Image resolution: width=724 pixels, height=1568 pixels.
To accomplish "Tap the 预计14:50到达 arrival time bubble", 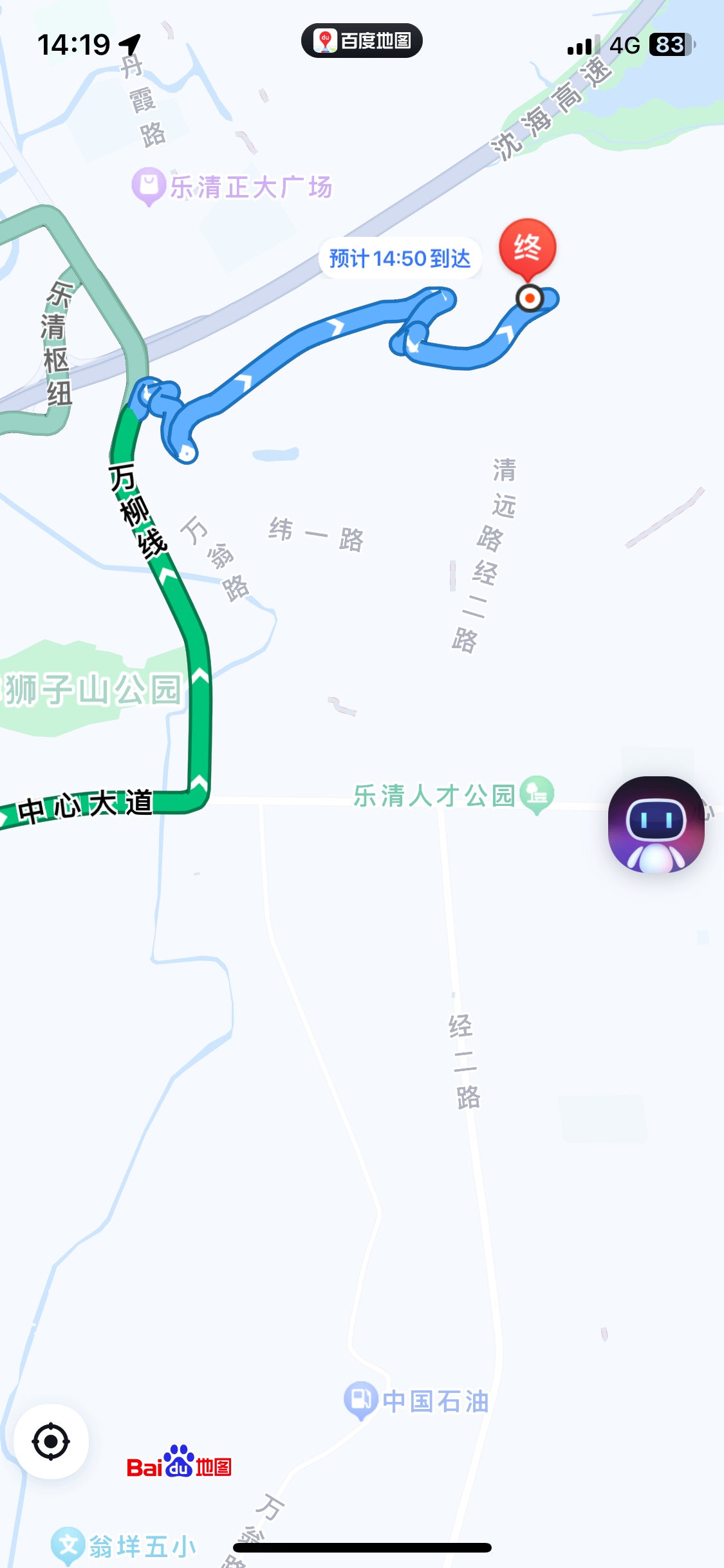I will point(400,259).
